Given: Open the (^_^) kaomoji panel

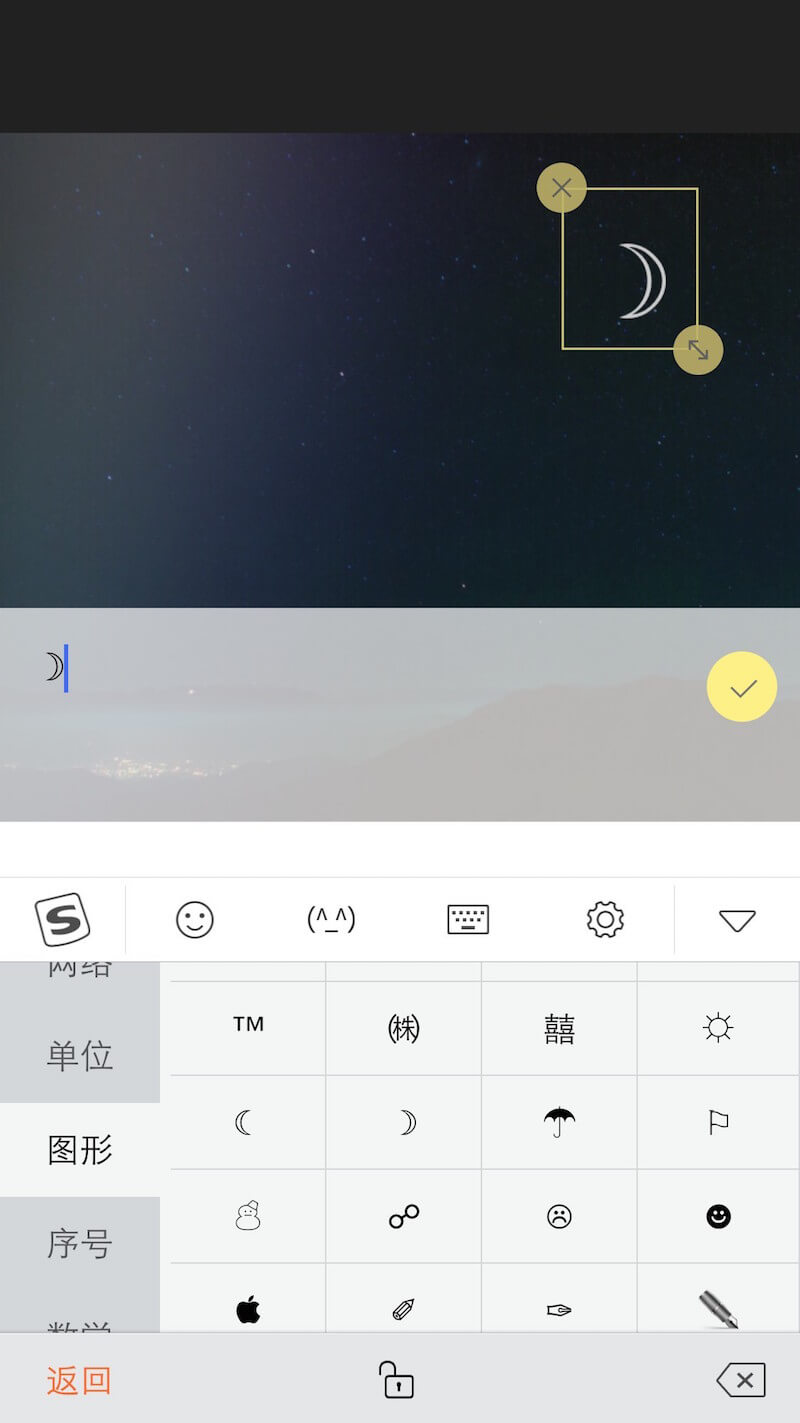Looking at the screenshot, I should click(331, 919).
